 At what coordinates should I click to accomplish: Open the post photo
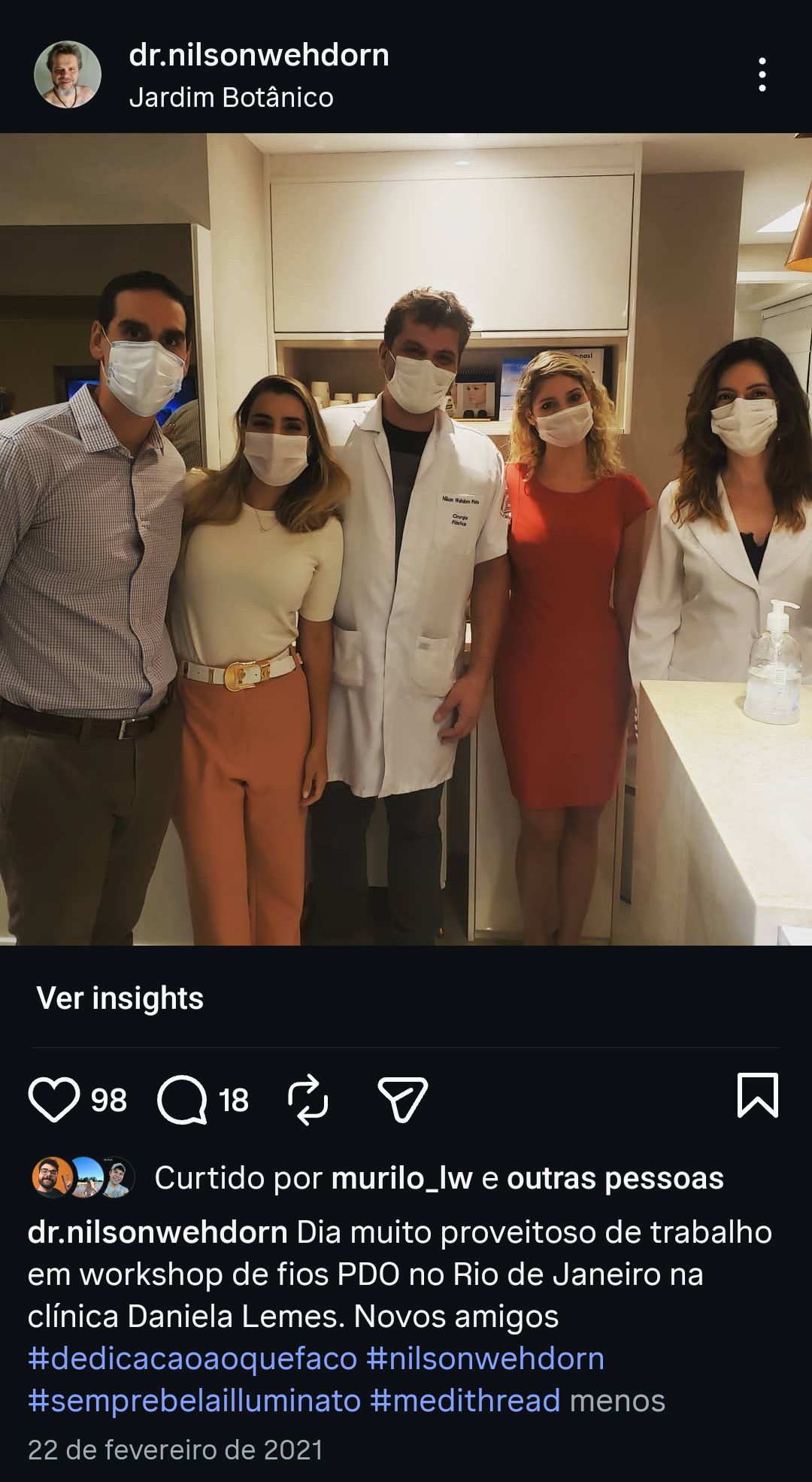pyautogui.click(x=406, y=539)
